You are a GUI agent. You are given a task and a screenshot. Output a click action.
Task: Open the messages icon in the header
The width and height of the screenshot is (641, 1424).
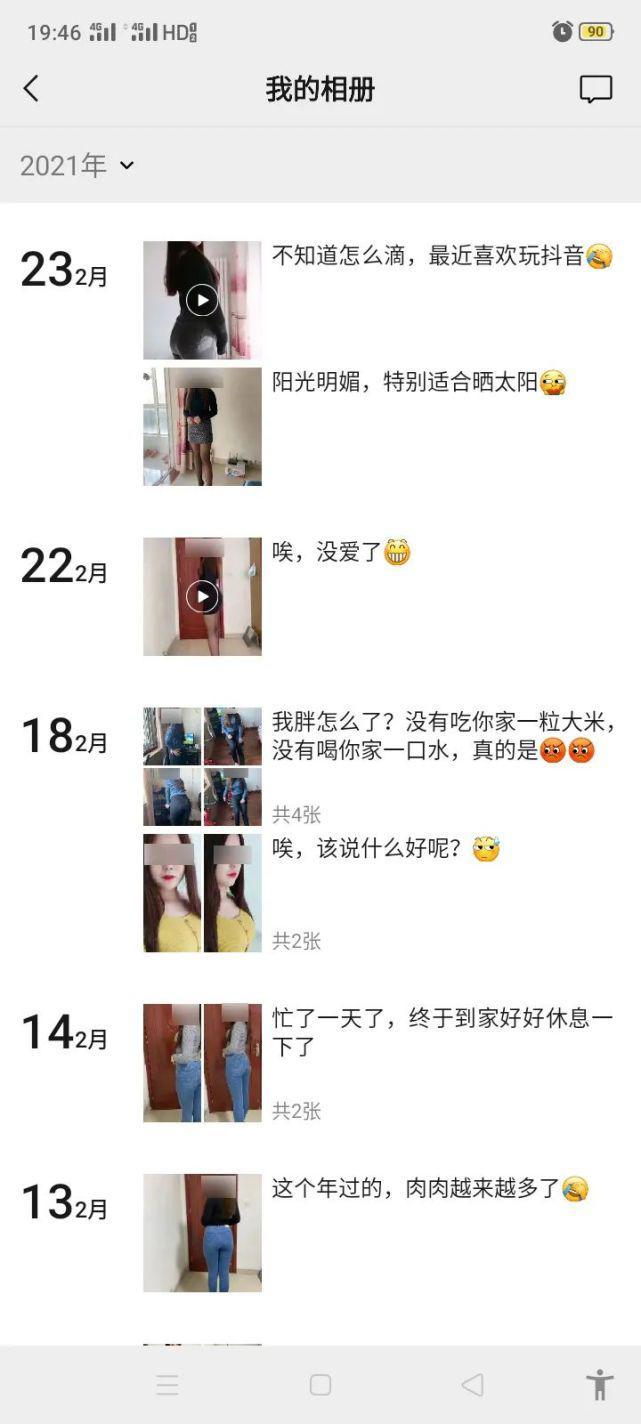pyautogui.click(x=596, y=89)
